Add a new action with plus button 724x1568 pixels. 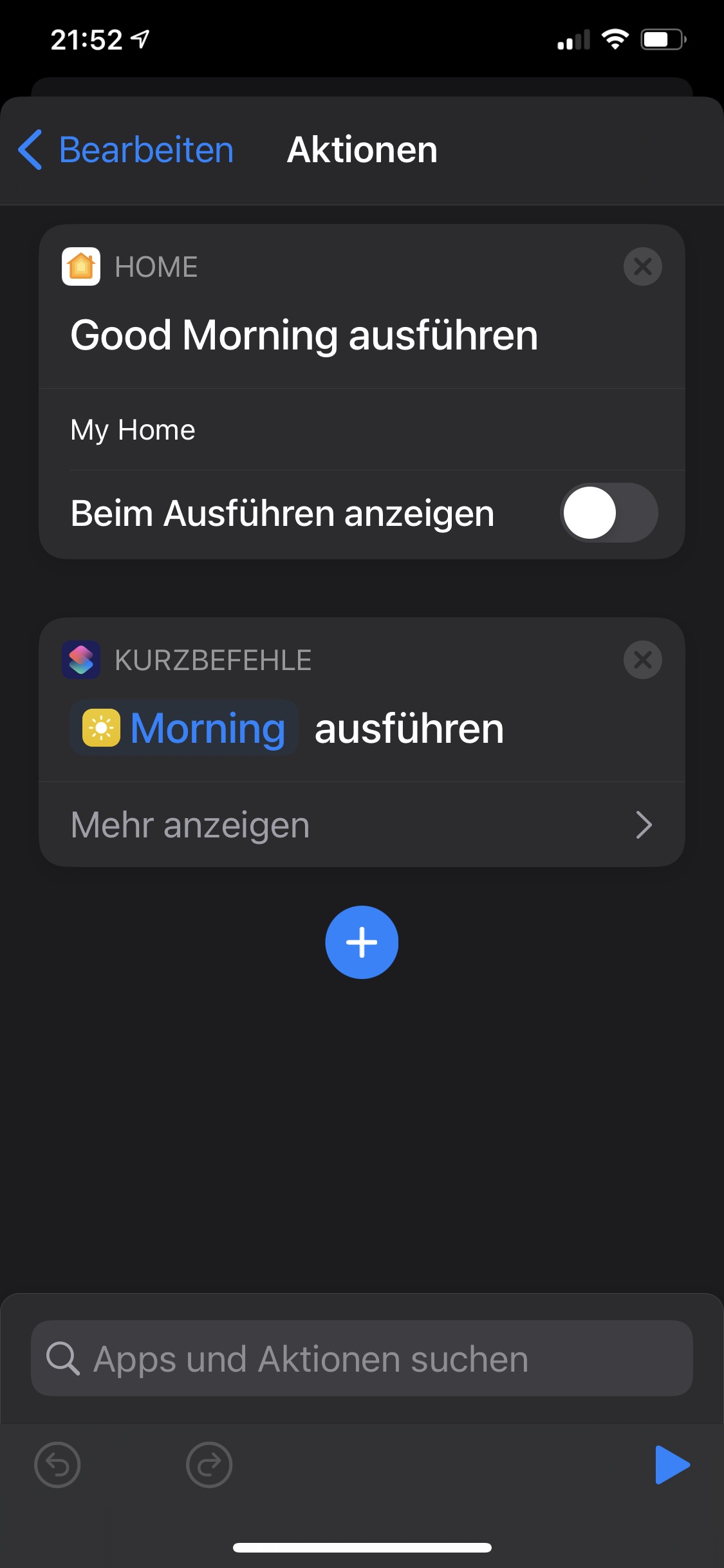[x=362, y=942]
